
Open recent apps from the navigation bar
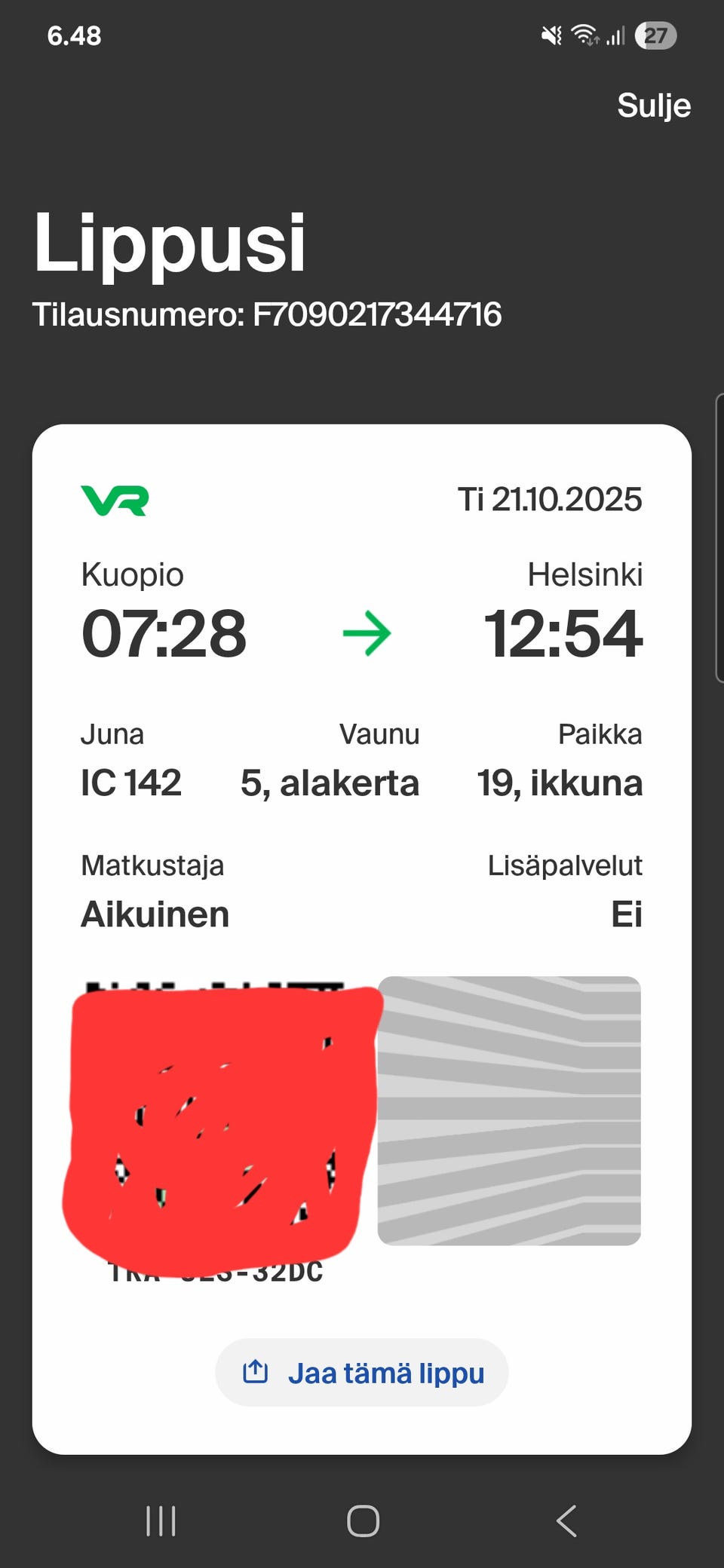pyautogui.click(x=161, y=1521)
